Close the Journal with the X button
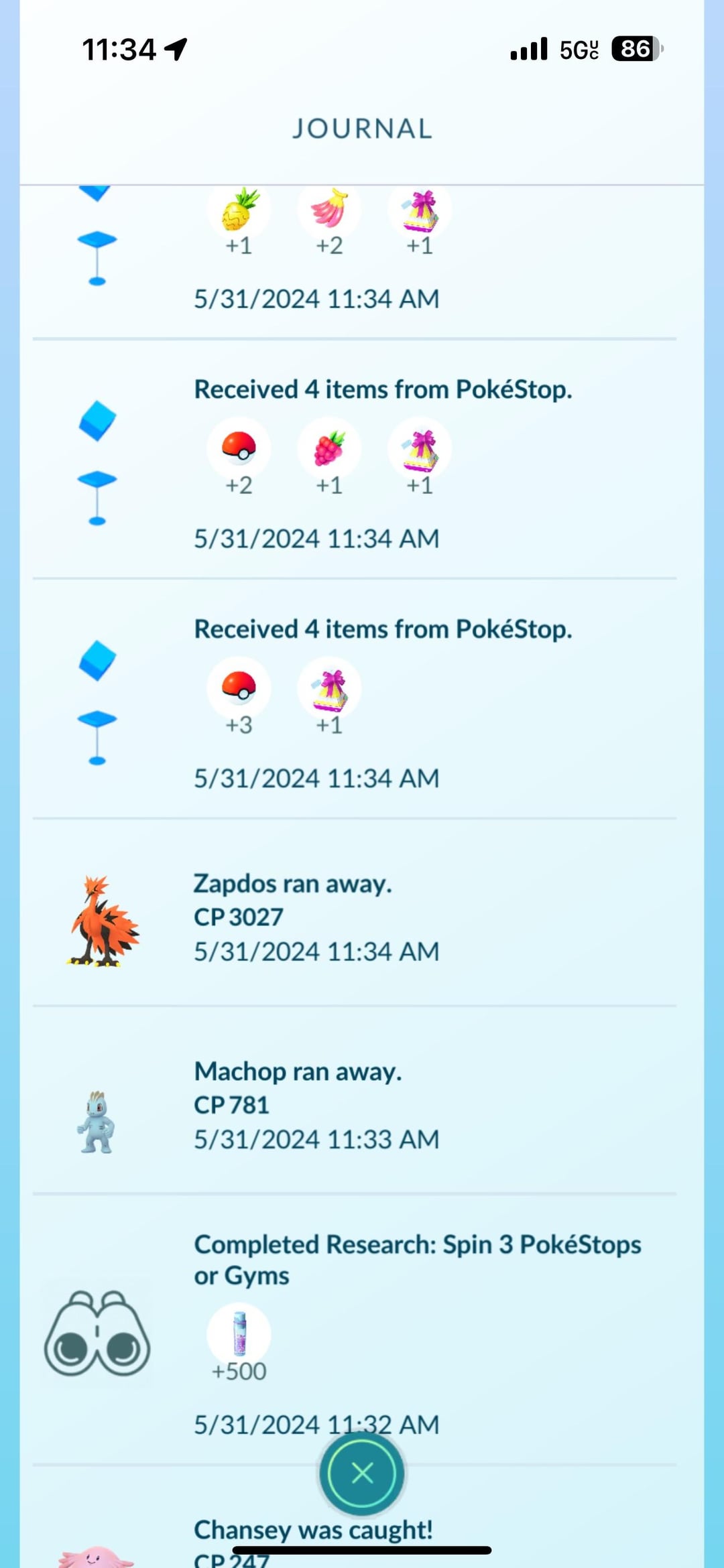724x1568 pixels. pyautogui.click(x=362, y=1473)
